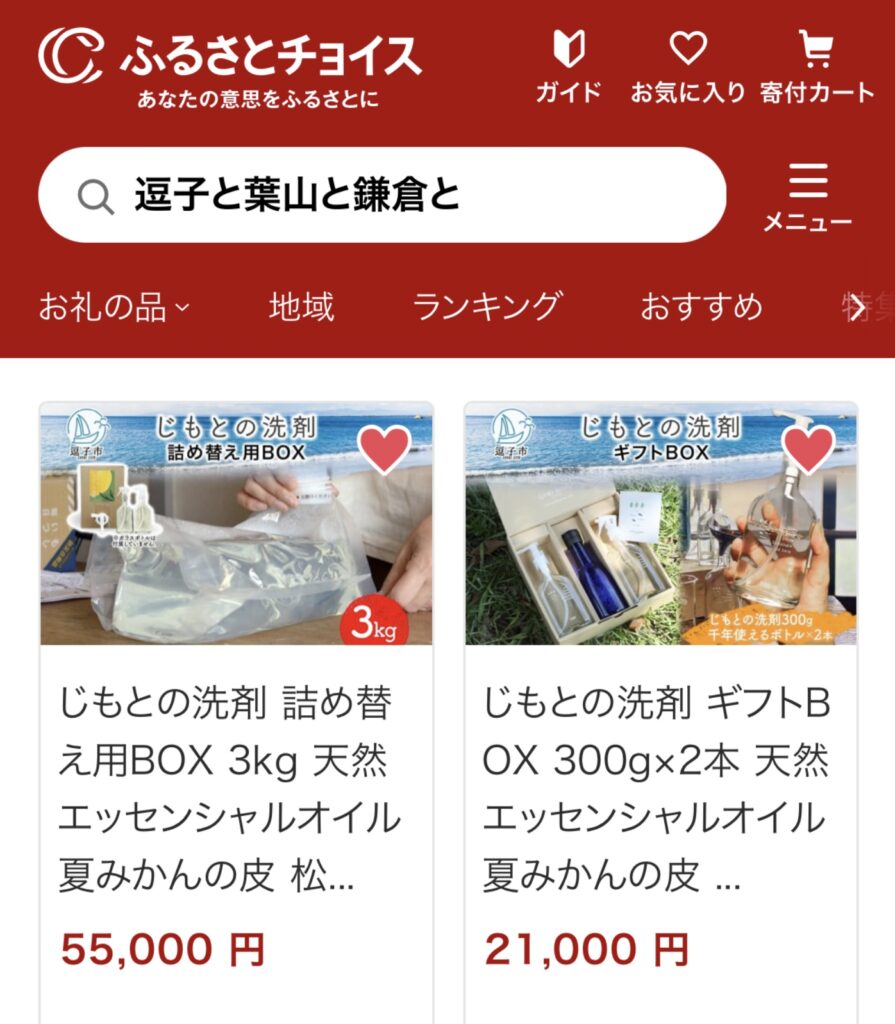Viewport: 895px width, 1024px height.
Task: Unfavorite the 詰め替え用BOX 3kg item
Action: click(385, 450)
